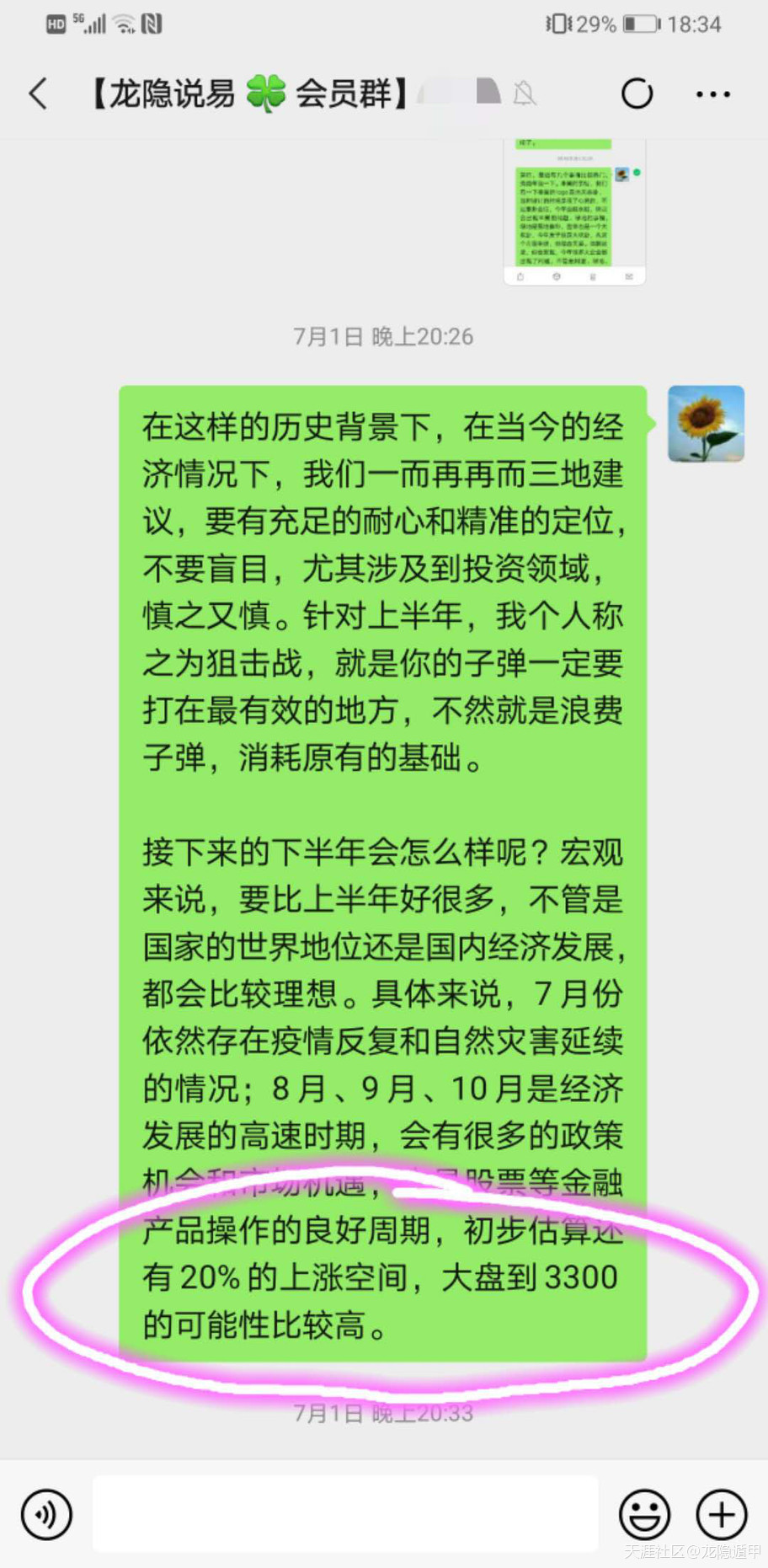Open the screenshot image message
Viewport: 768px width, 1568px height.
573,212
